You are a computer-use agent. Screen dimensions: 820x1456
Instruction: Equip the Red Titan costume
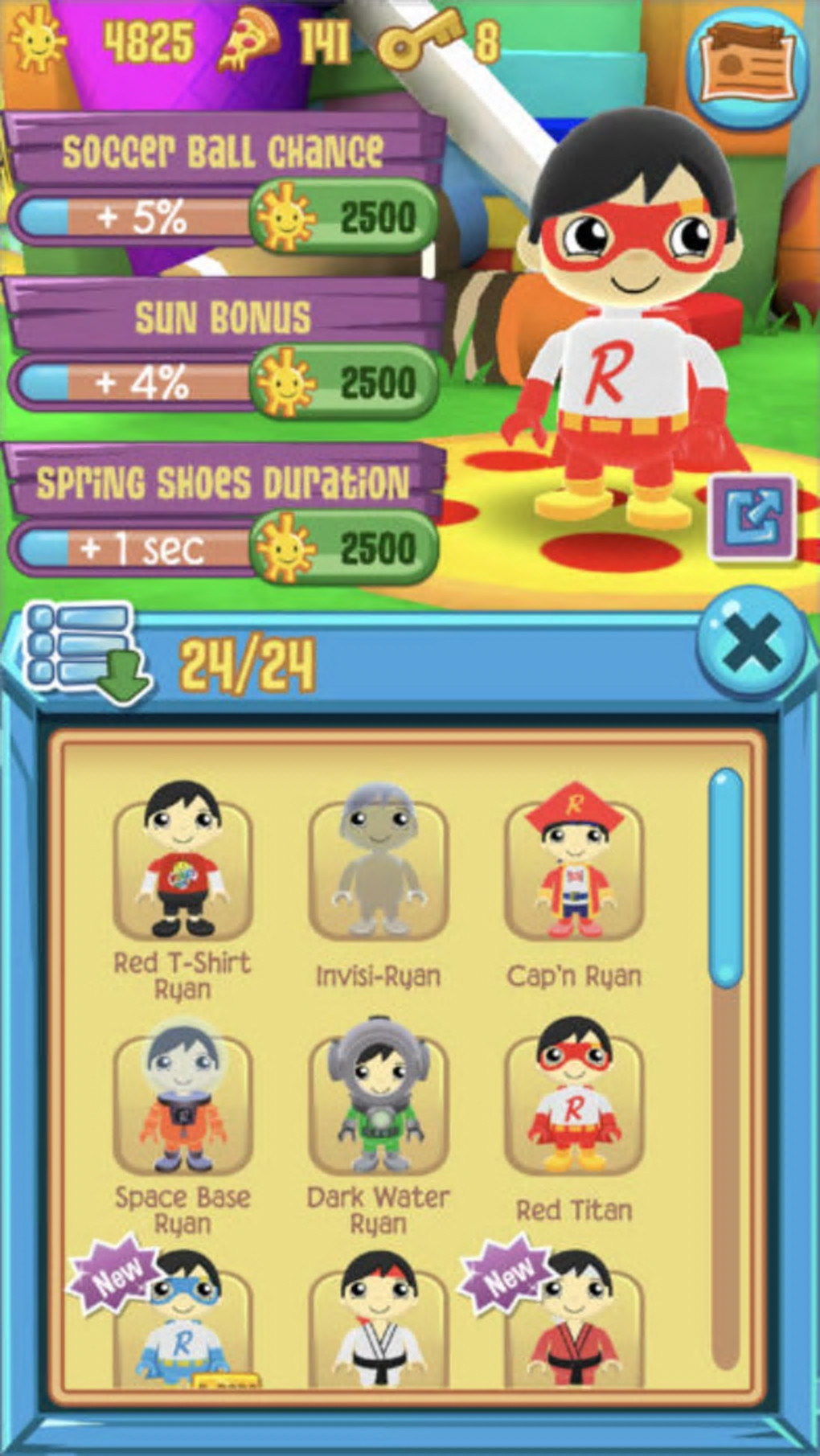pyautogui.click(x=573, y=1101)
